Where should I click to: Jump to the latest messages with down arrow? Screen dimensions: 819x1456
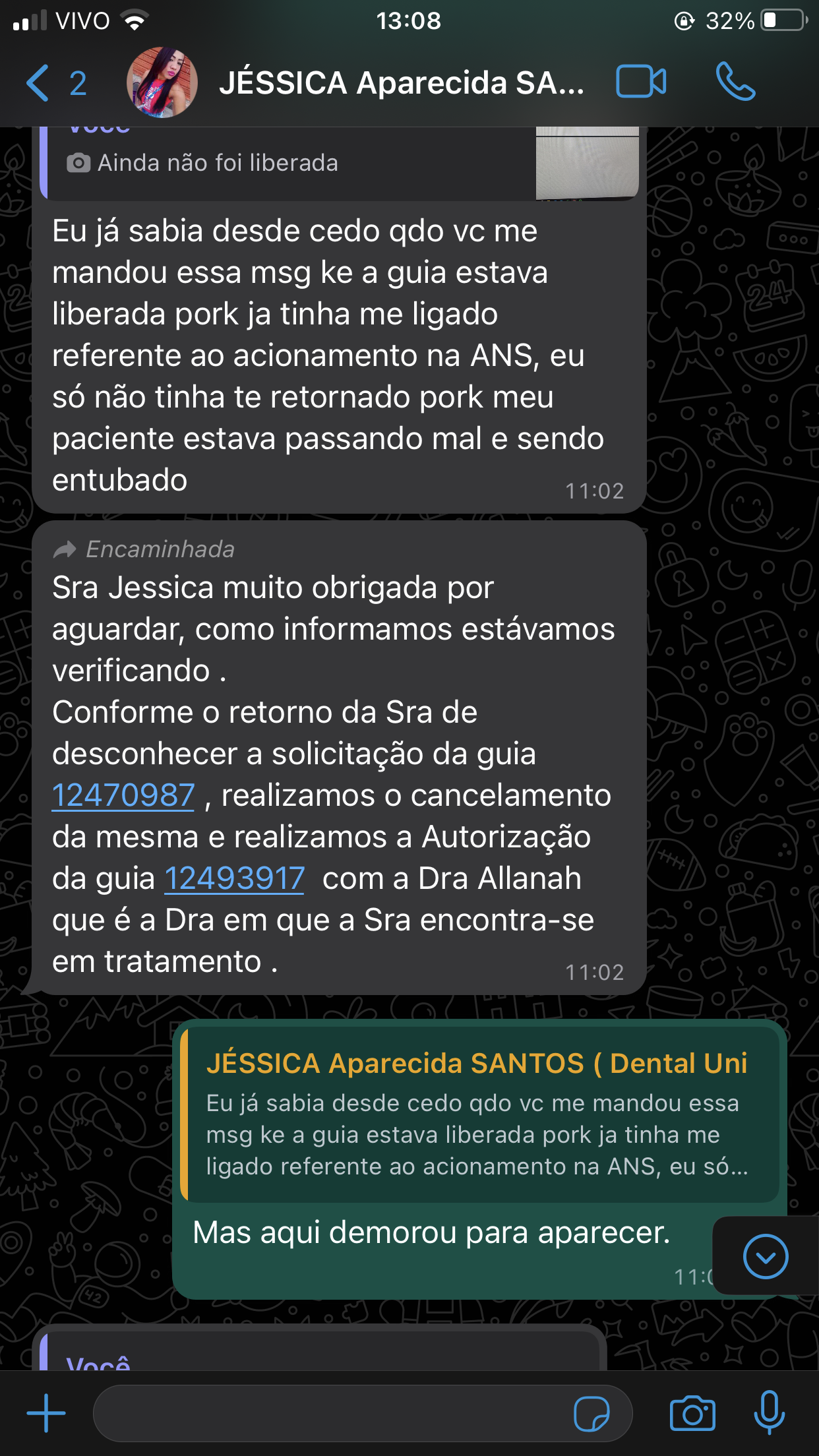click(765, 1256)
